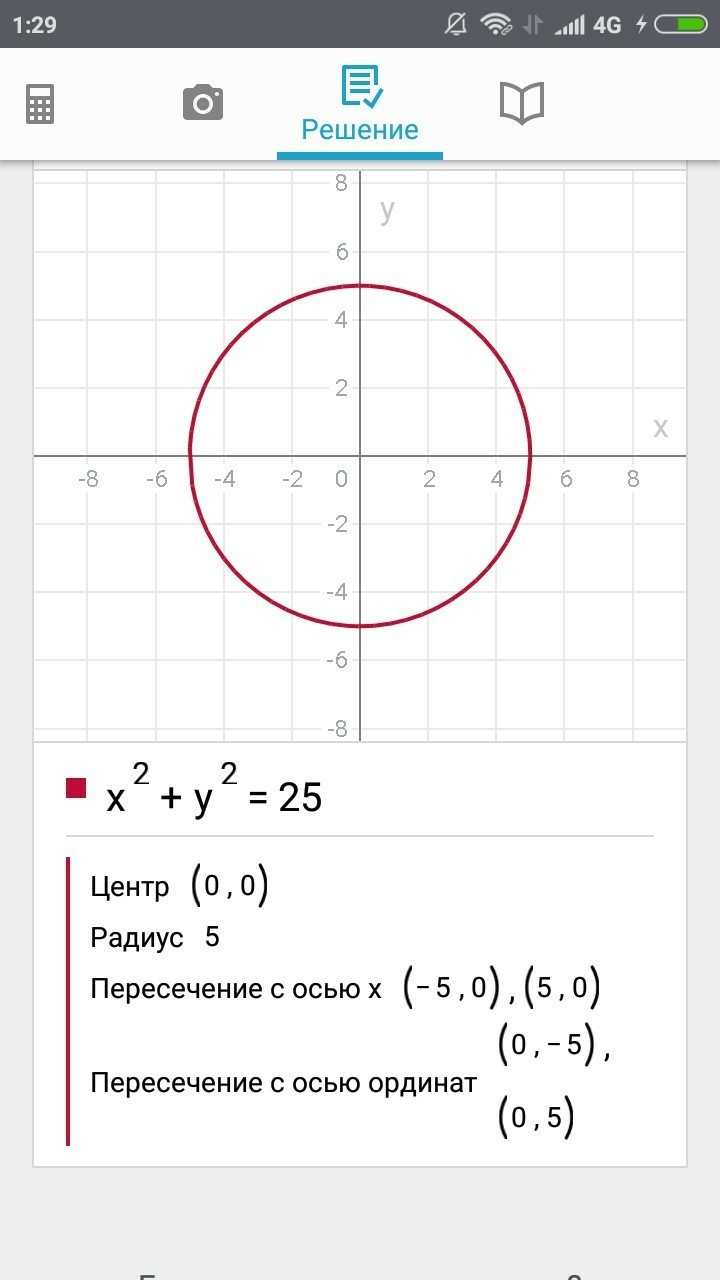The image size is (720, 1280).
Task: Select the Решение tab
Action: pos(360,104)
